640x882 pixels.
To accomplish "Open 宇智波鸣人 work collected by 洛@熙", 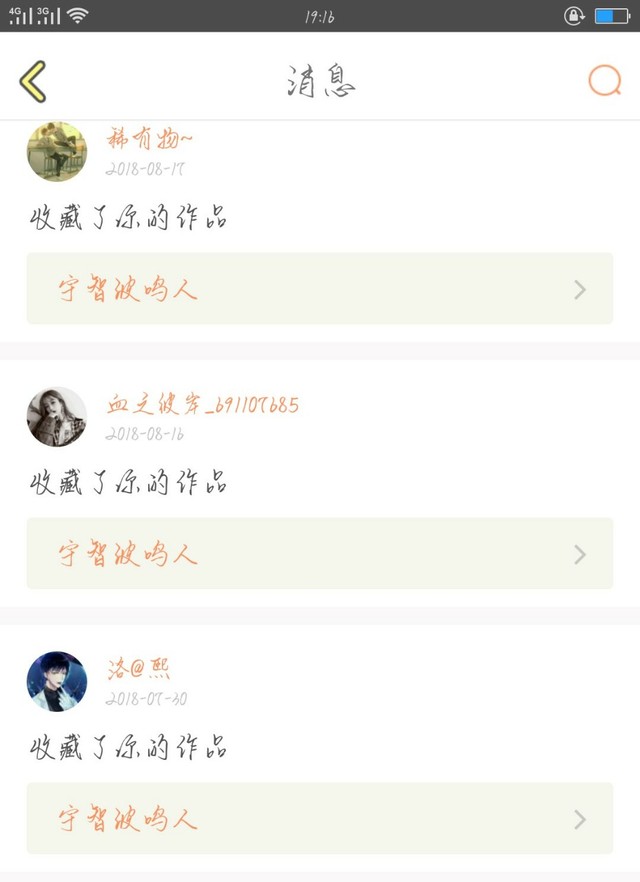I will pos(319,818).
